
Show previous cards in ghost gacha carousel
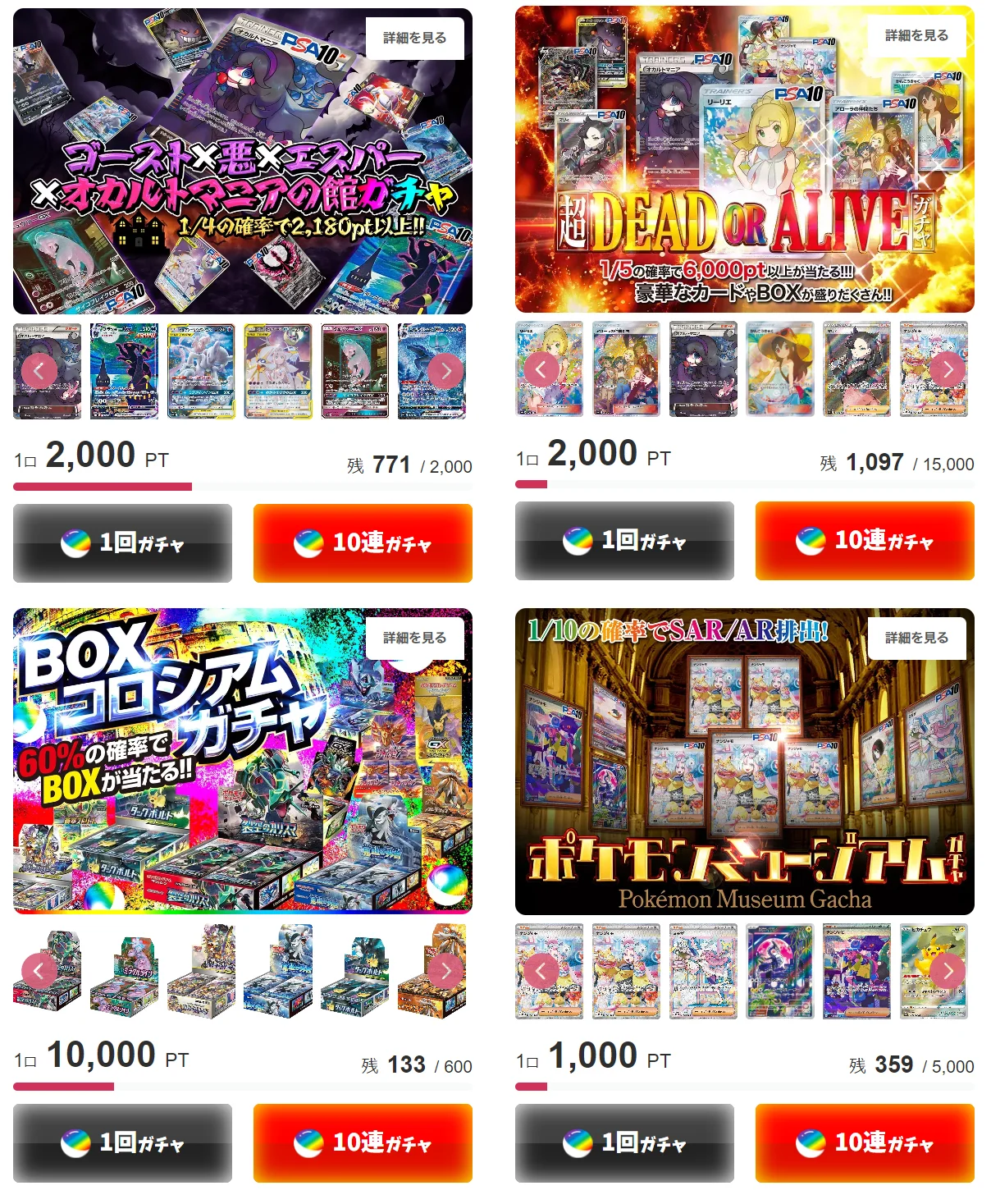click(x=39, y=372)
